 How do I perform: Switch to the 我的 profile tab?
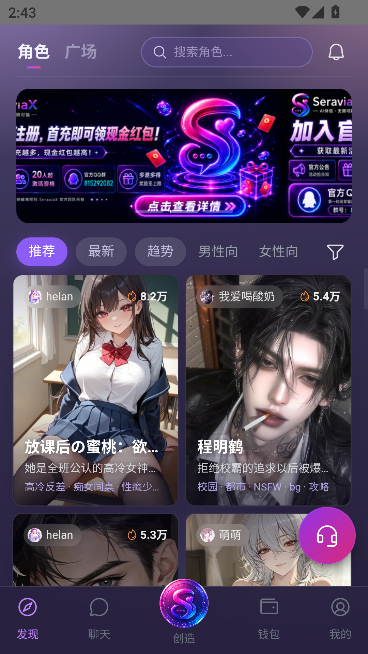(x=340, y=619)
